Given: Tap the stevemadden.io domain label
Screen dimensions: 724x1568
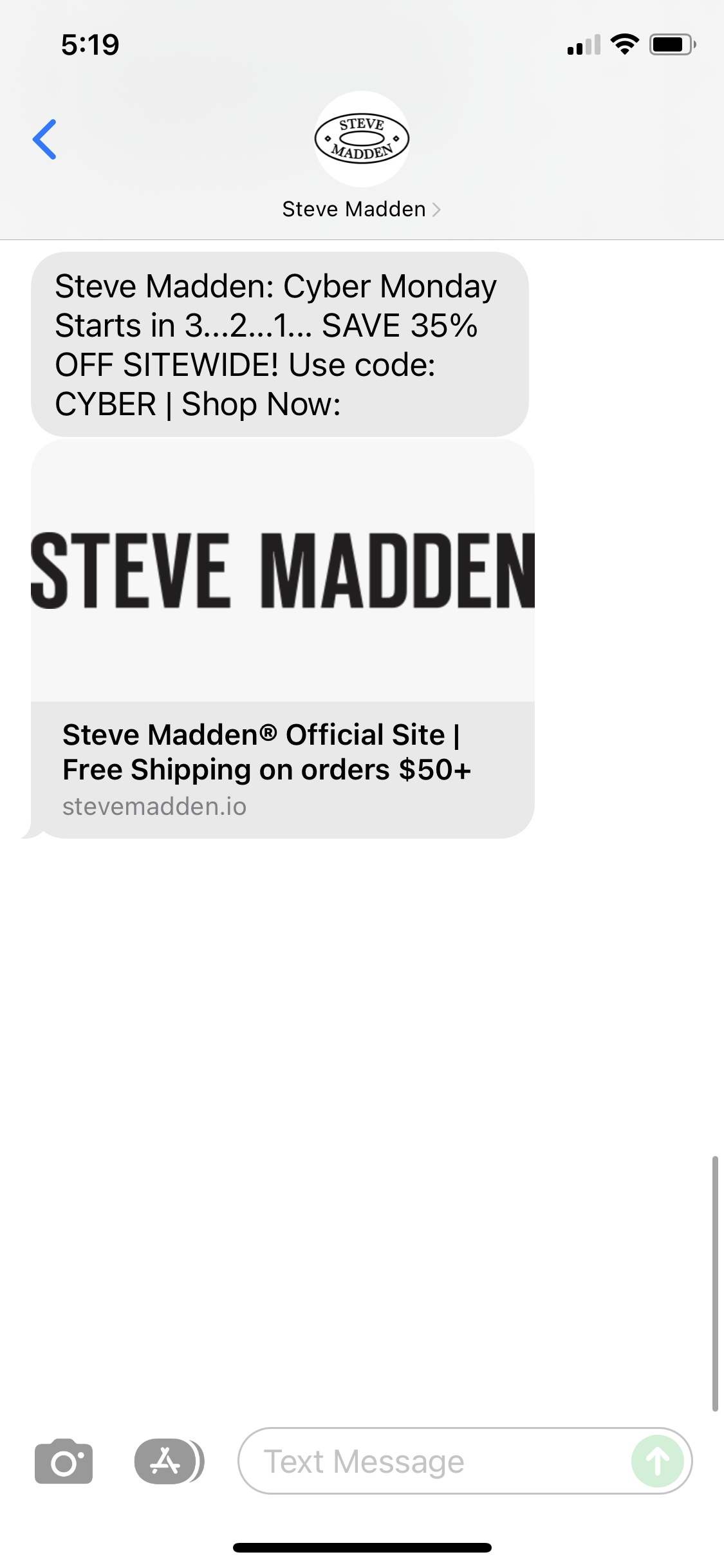Looking at the screenshot, I should [154, 806].
